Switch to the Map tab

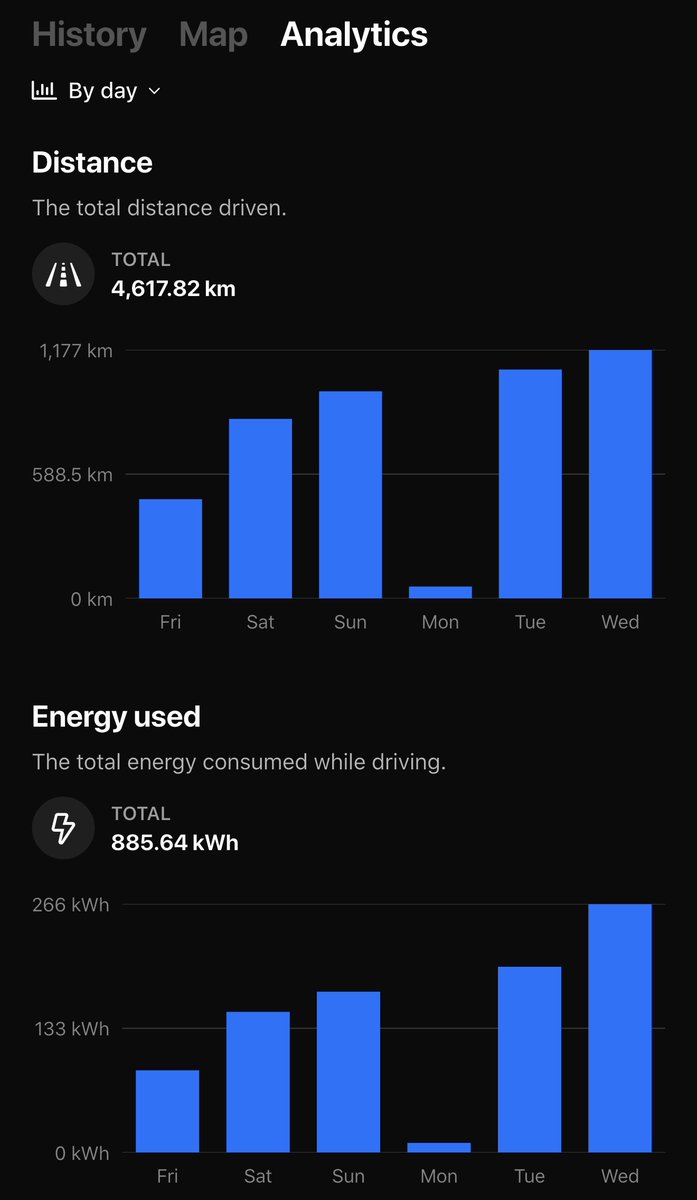[213, 35]
